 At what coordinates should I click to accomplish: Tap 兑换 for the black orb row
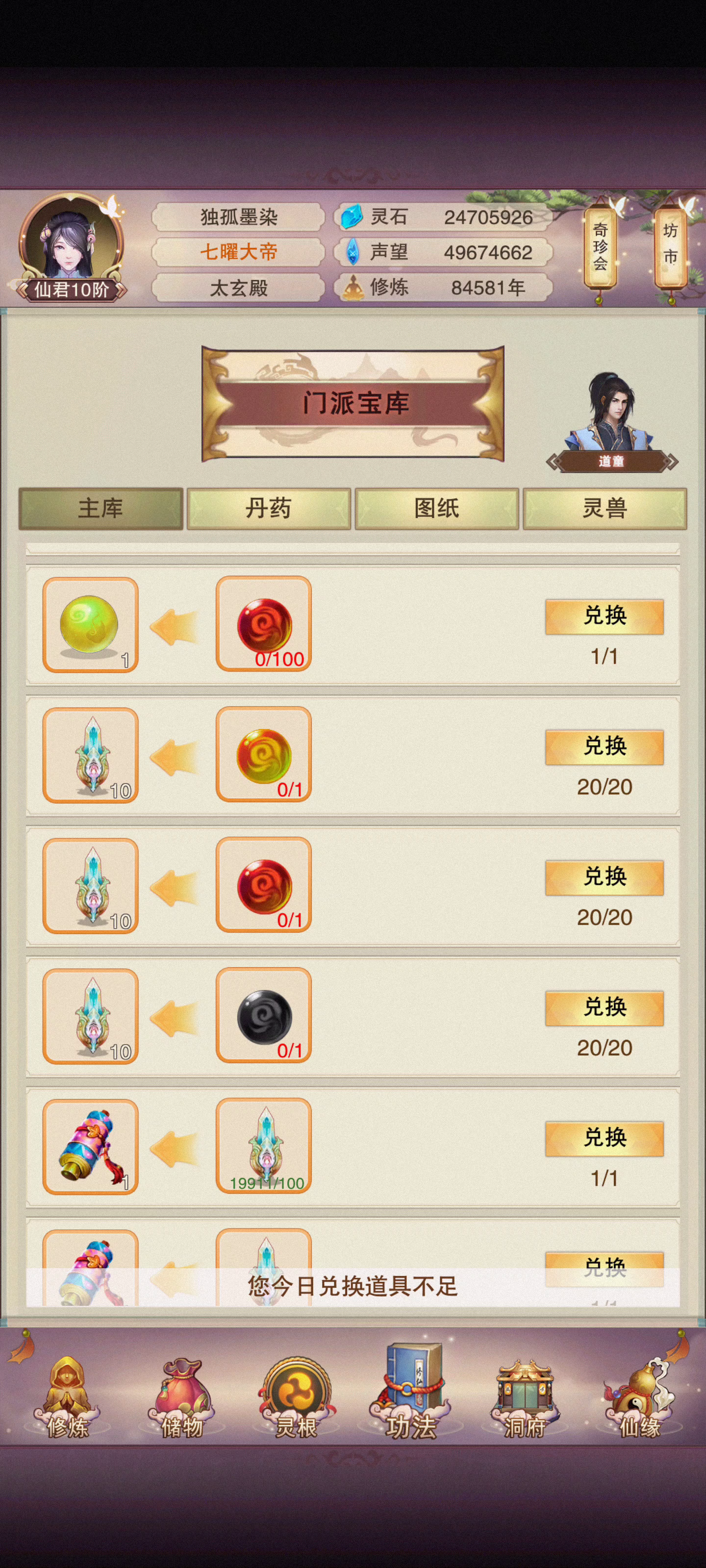605,1008
